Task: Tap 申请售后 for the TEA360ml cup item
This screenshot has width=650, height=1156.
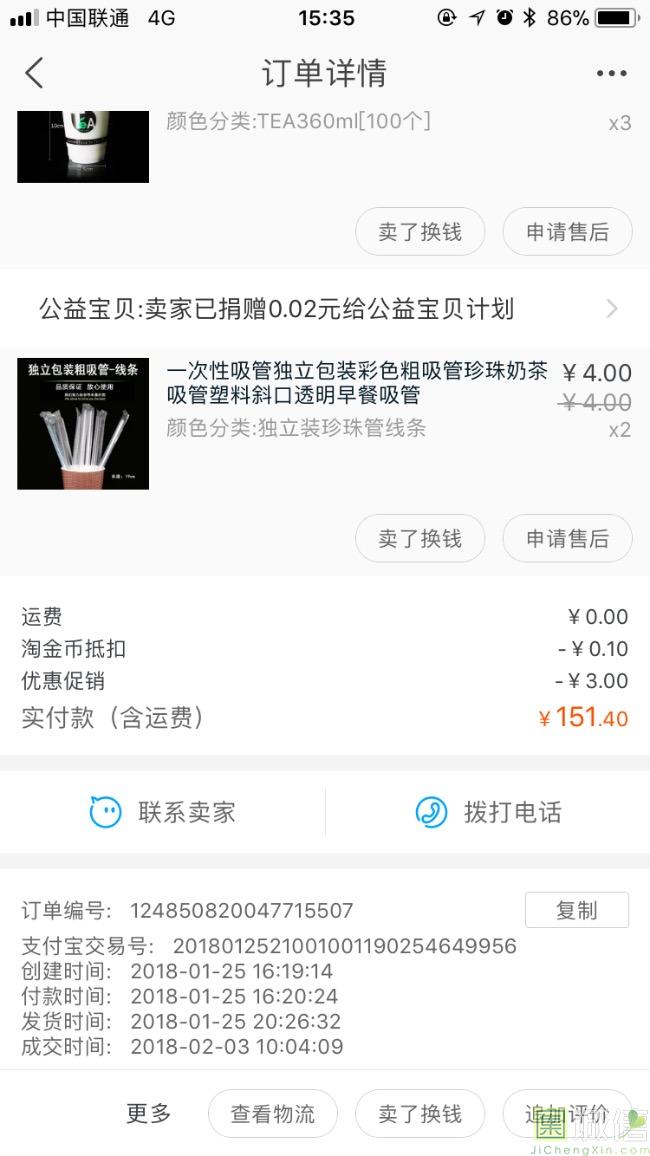Action: click(x=567, y=232)
